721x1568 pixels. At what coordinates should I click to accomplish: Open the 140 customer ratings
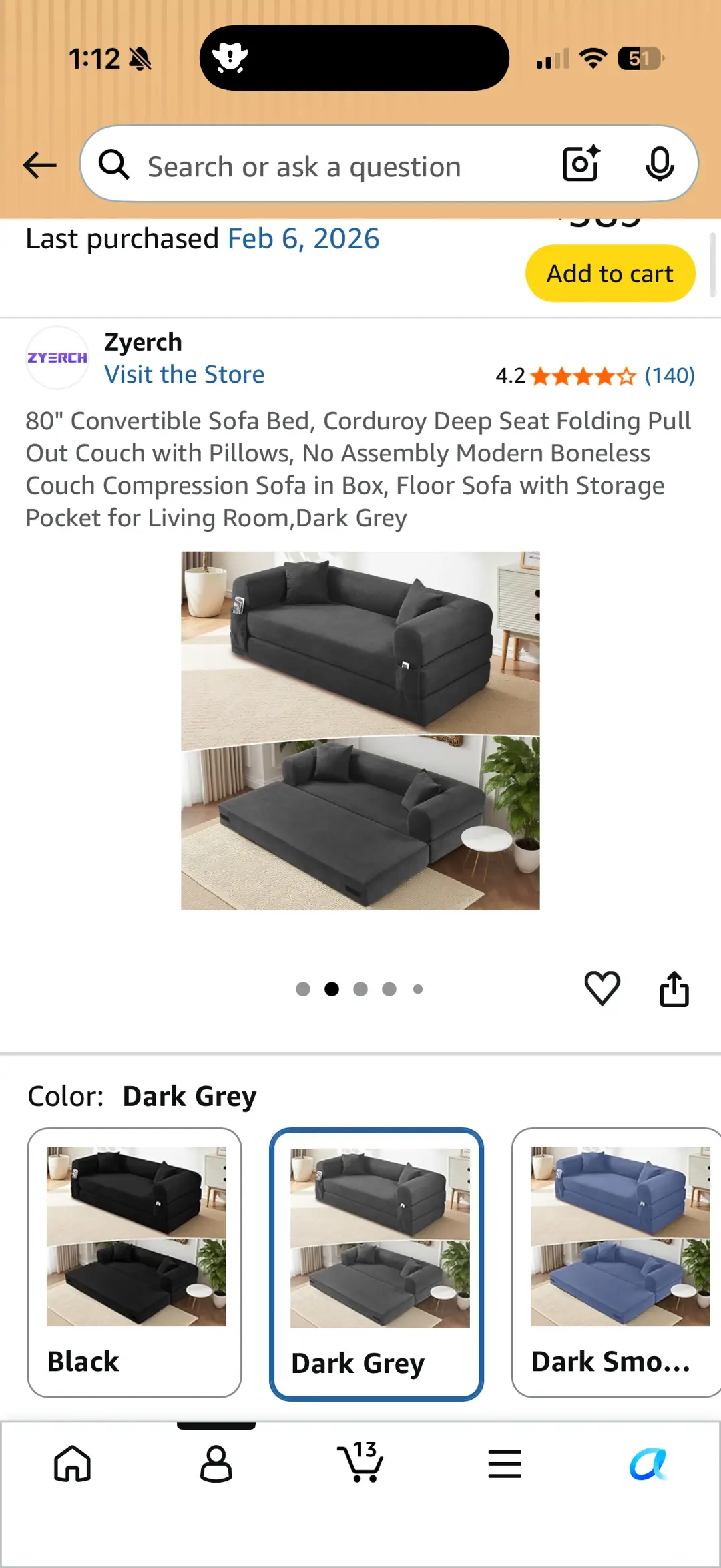click(x=670, y=375)
